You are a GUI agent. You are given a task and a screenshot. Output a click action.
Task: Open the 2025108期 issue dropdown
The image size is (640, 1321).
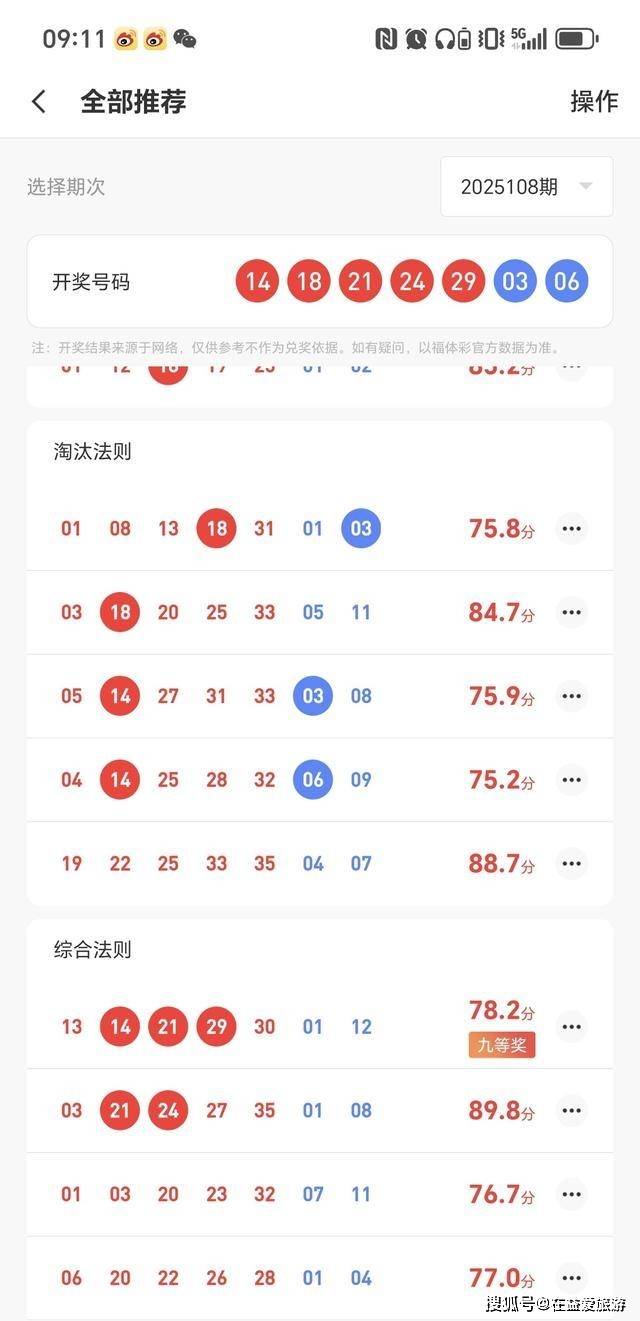526,187
